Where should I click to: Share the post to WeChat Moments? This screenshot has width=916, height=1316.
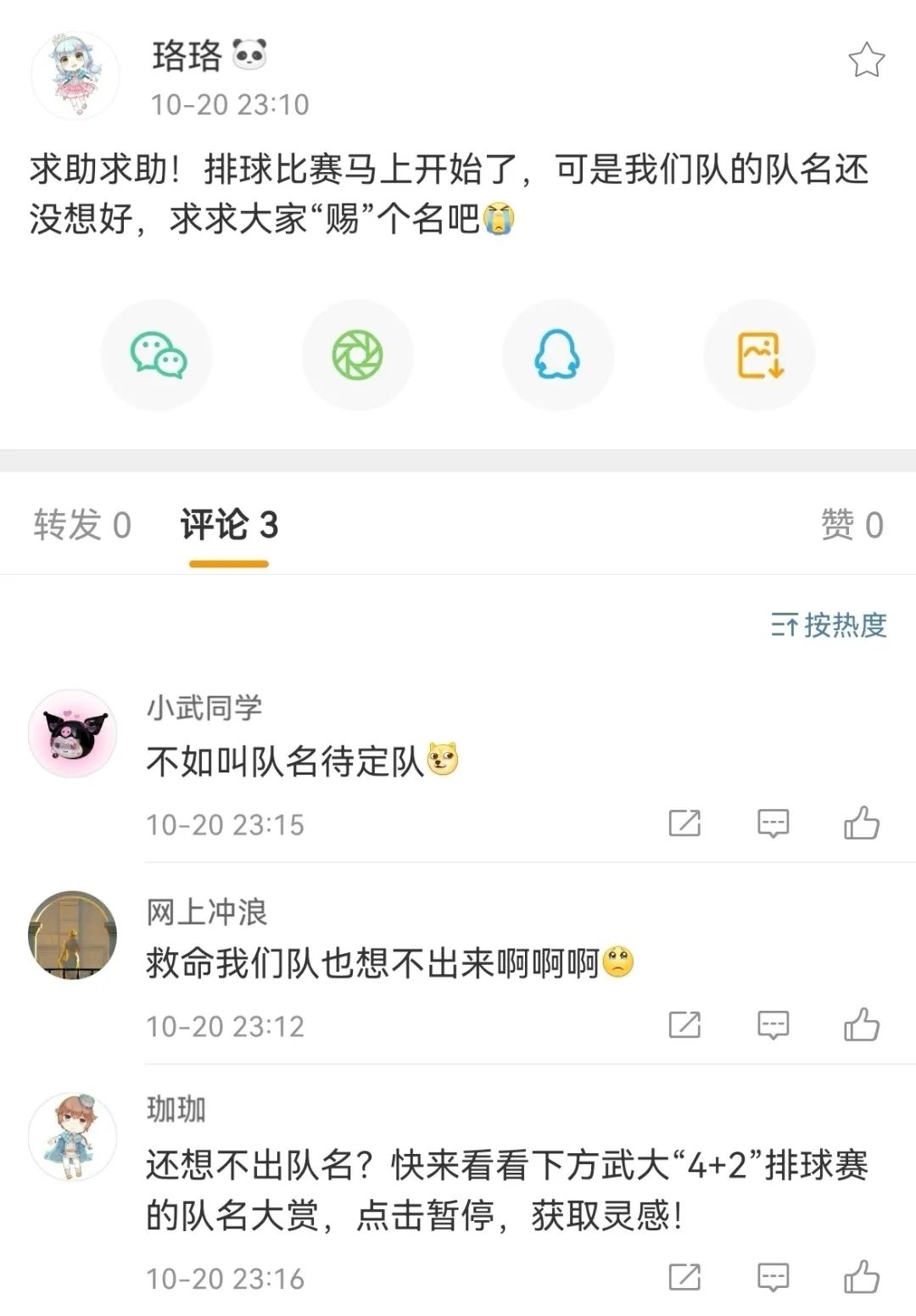tap(357, 354)
